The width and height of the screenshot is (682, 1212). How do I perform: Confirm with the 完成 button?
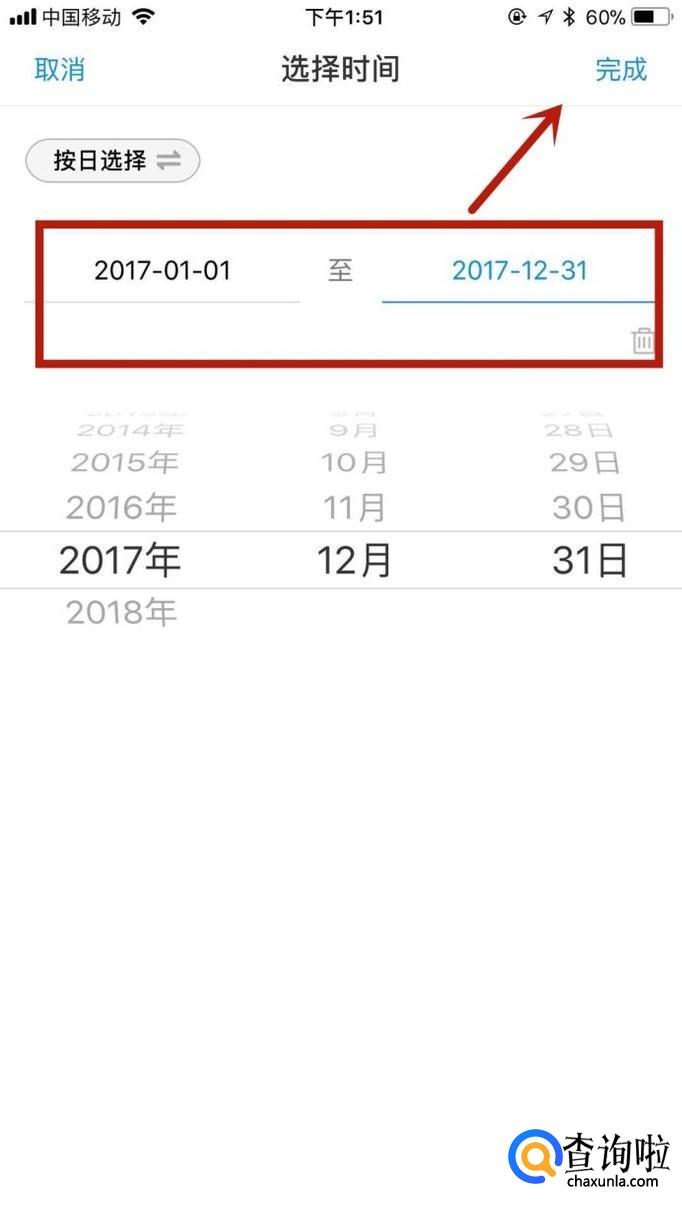(621, 70)
